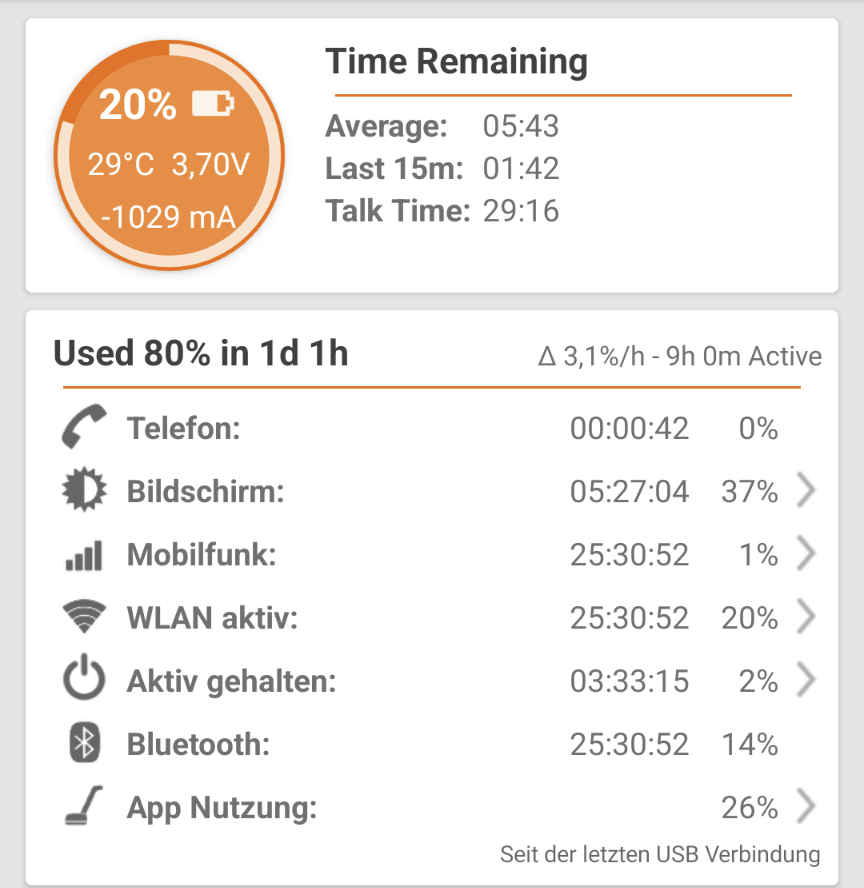
Task: Open Aktiv gehalten wakelock details
Action: click(806, 681)
